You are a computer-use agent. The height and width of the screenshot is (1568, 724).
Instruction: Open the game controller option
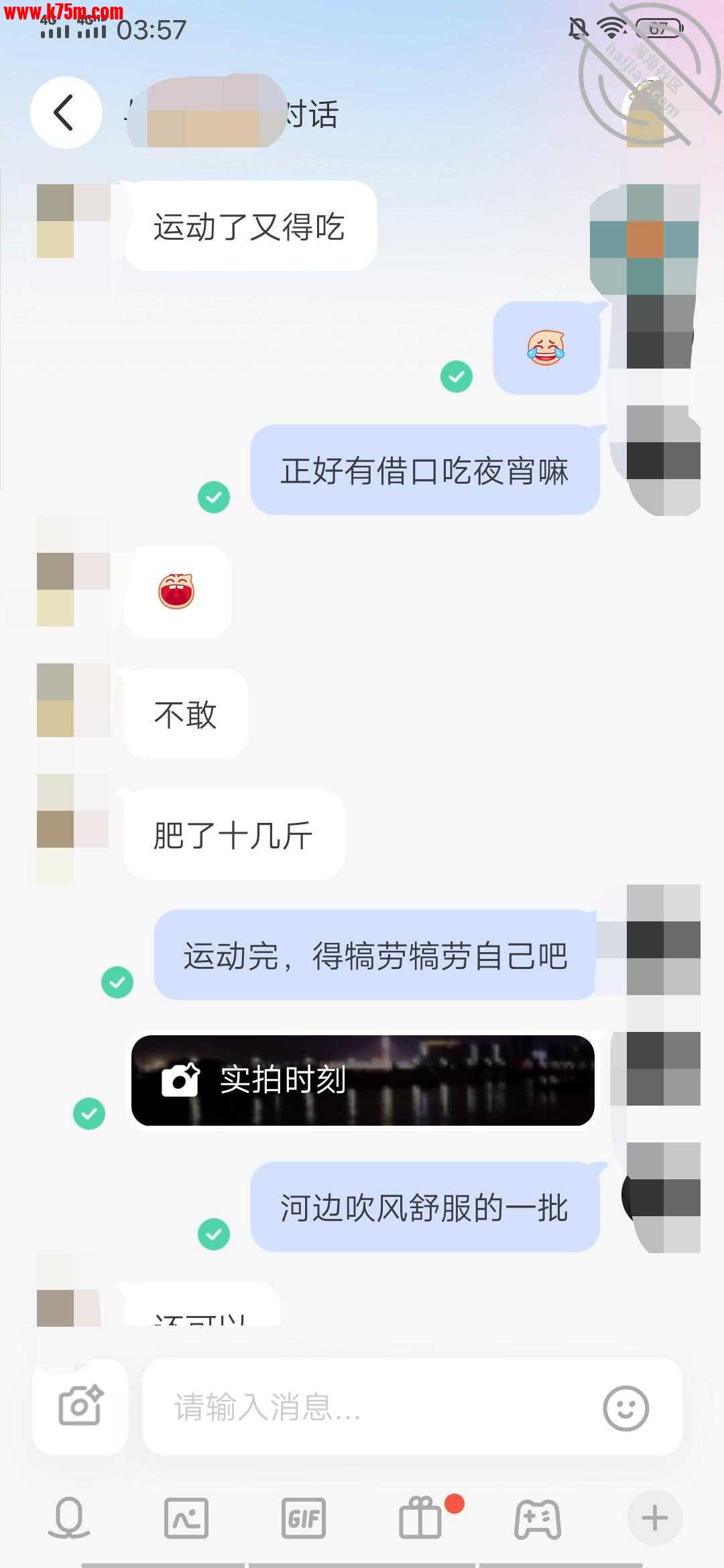538,1518
